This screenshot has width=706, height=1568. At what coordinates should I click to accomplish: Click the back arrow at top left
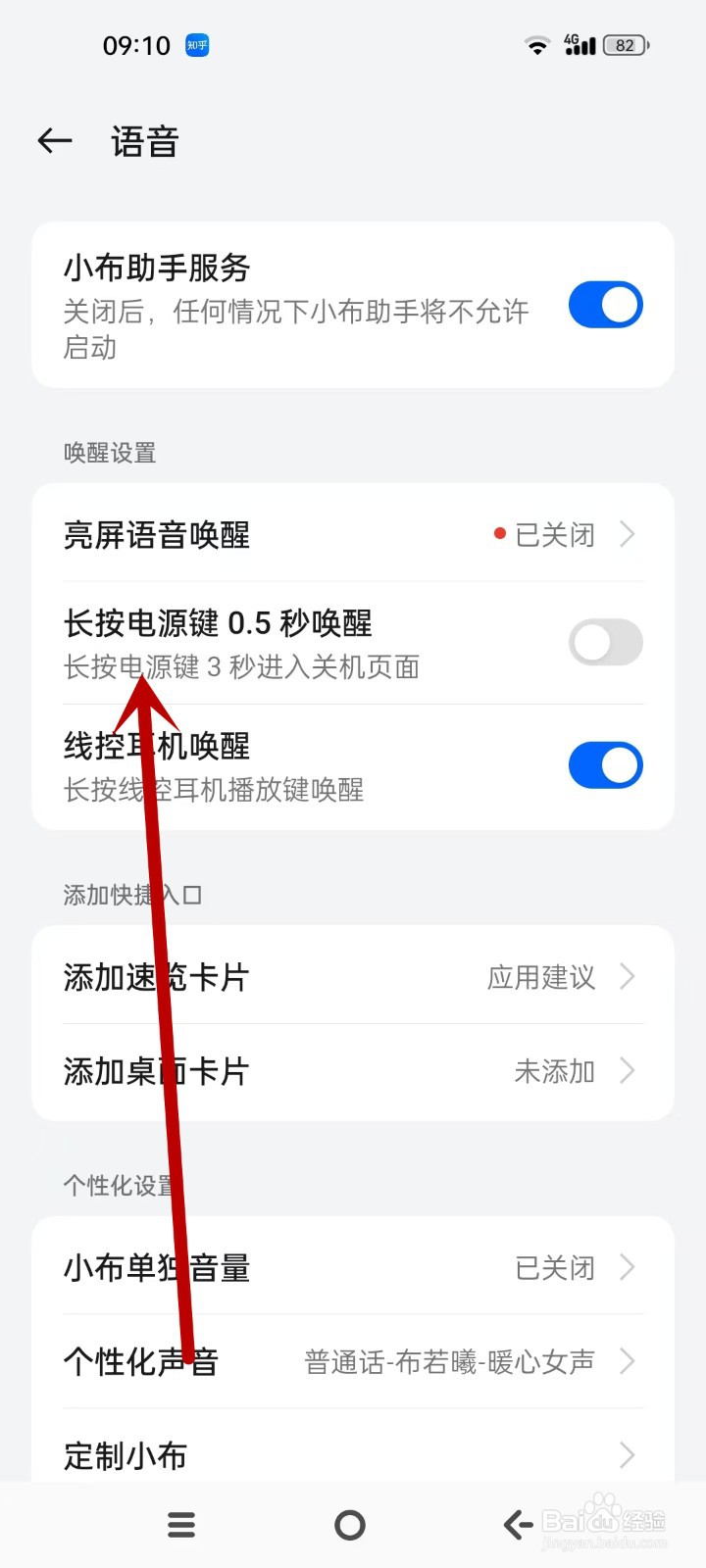[54, 141]
